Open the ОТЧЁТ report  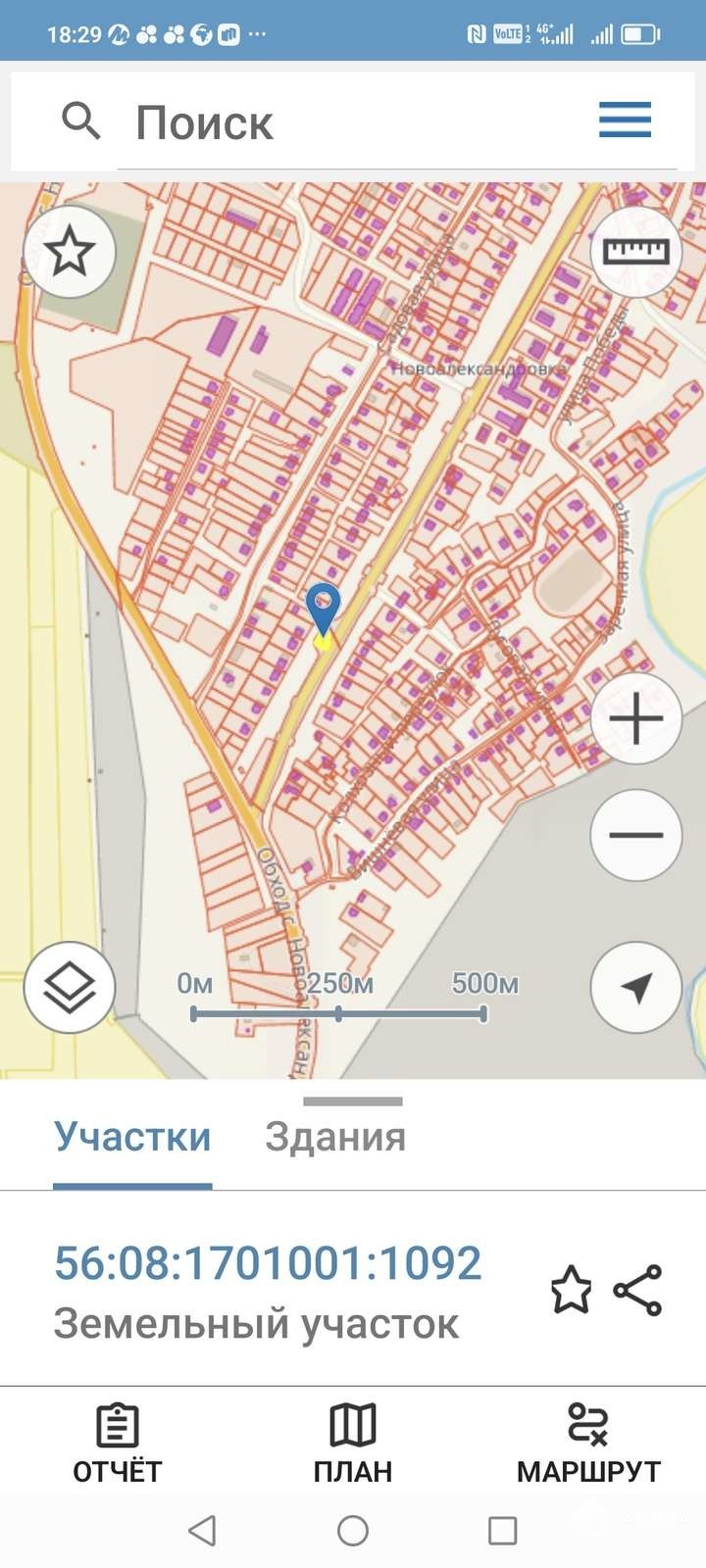point(117,1443)
